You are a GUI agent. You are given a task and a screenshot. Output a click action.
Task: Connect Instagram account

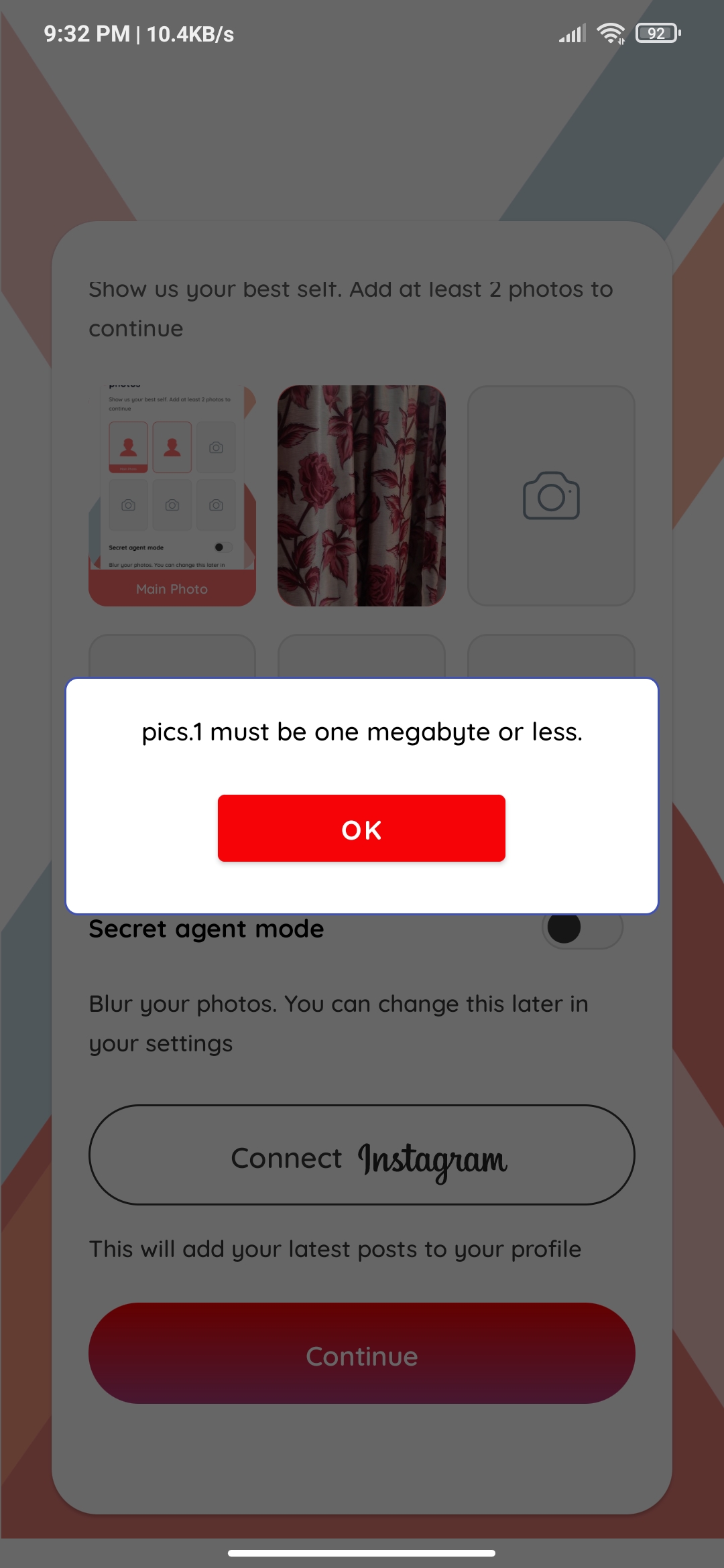pyautogui.click(x=362, y=1155)
